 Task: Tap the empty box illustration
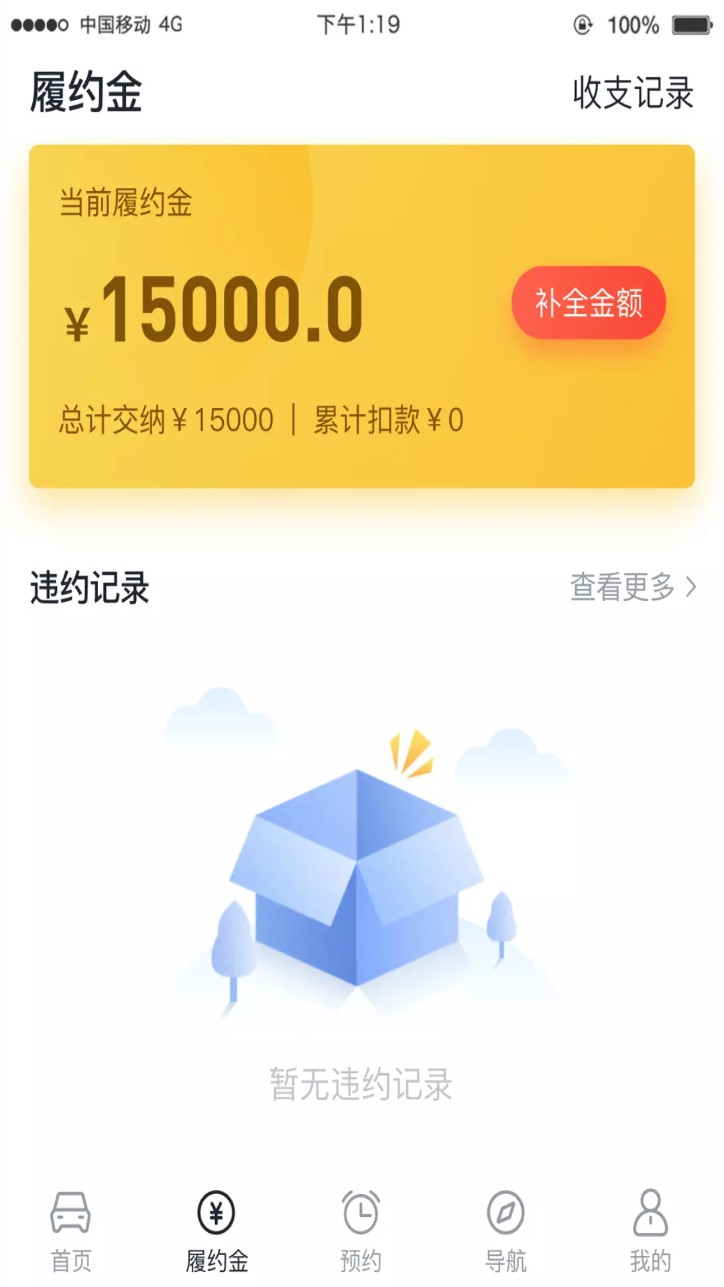[x=362, y=880]
